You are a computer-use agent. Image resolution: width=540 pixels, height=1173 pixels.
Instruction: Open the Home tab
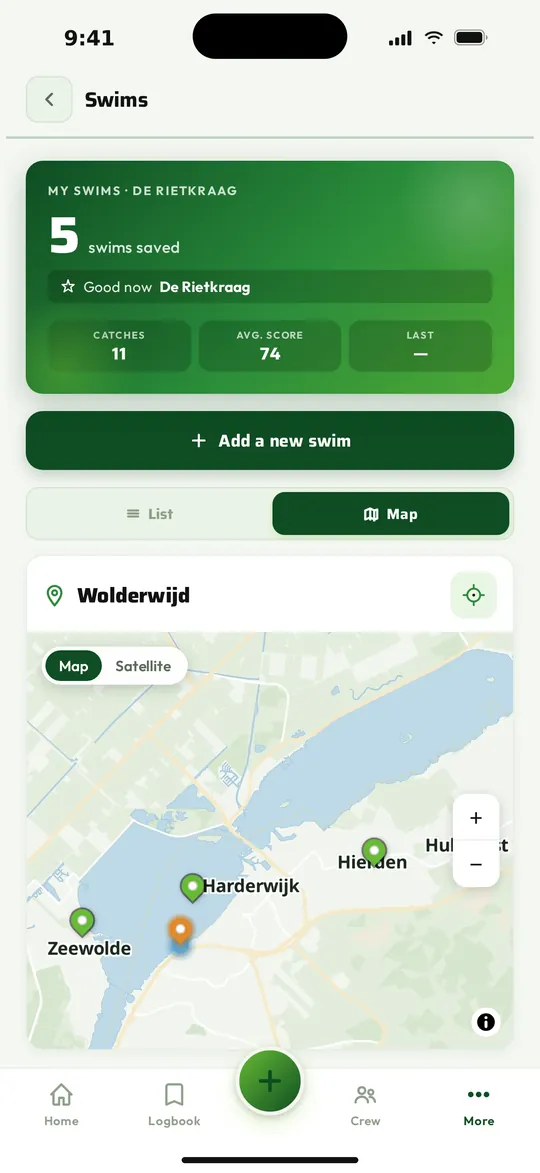(61, 1105)
